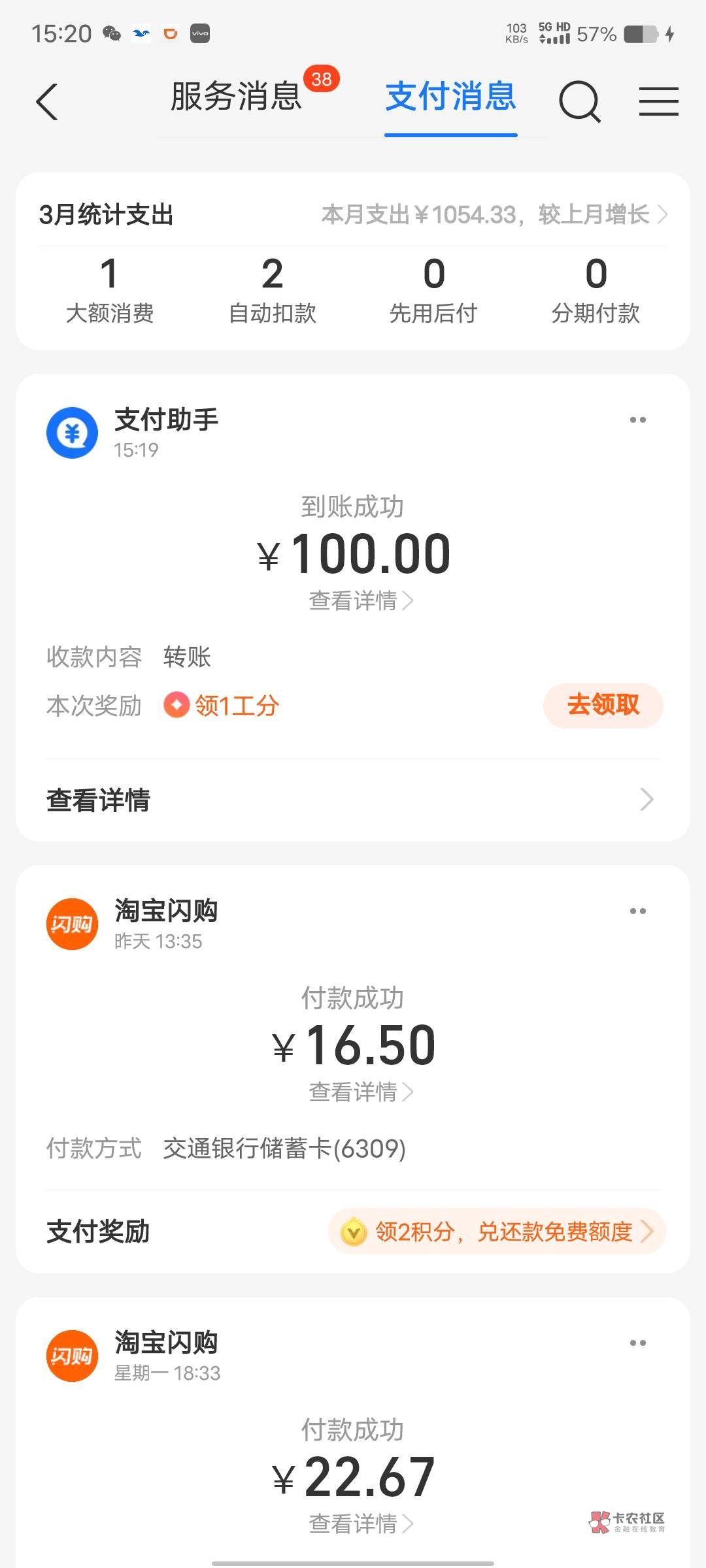Tap 查看详情 under the ¥22.67 payment
The width and height of the screenshot is (706, 1568).
coord(360,1524)
